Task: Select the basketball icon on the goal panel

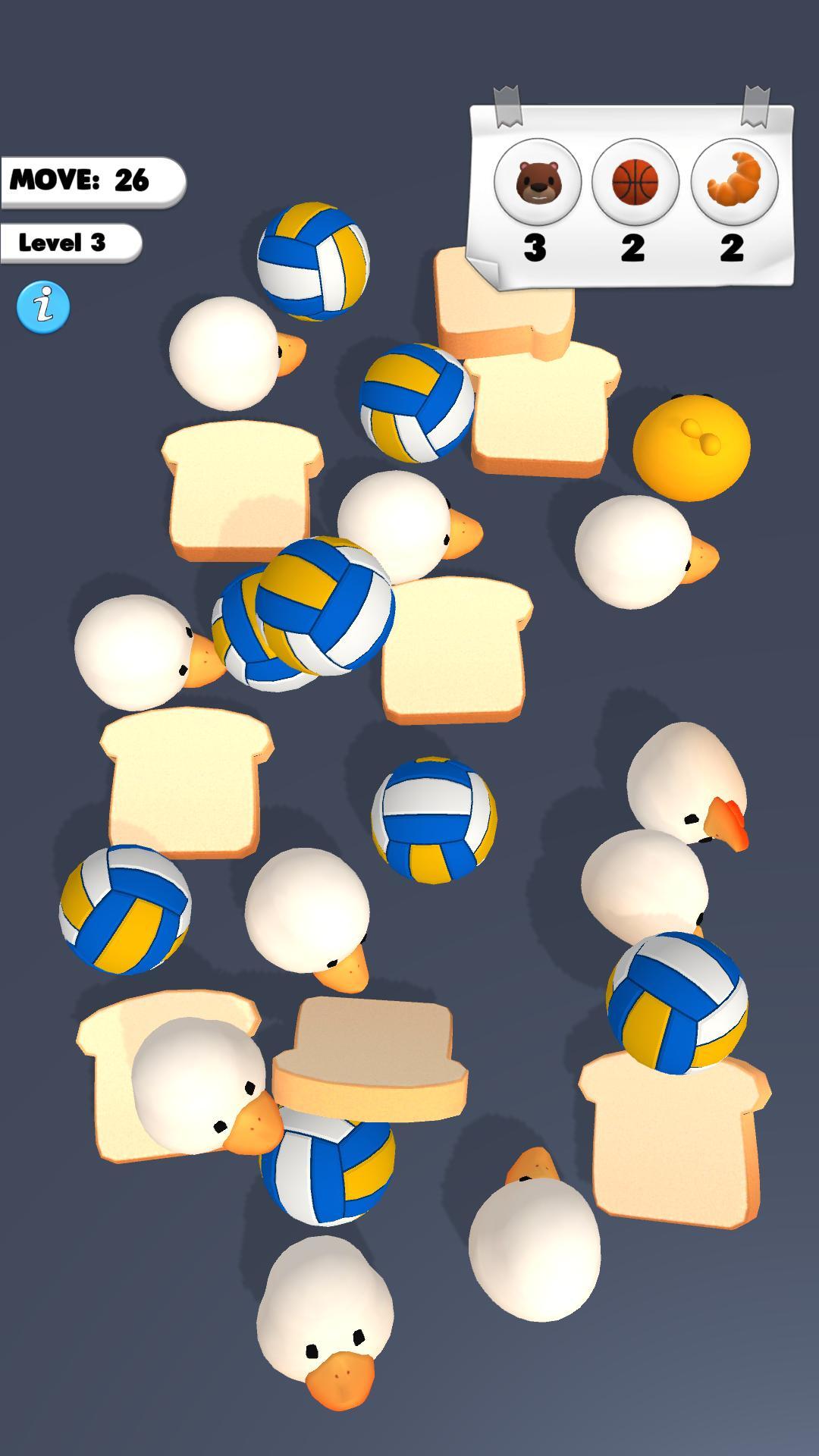Action: 637,178
